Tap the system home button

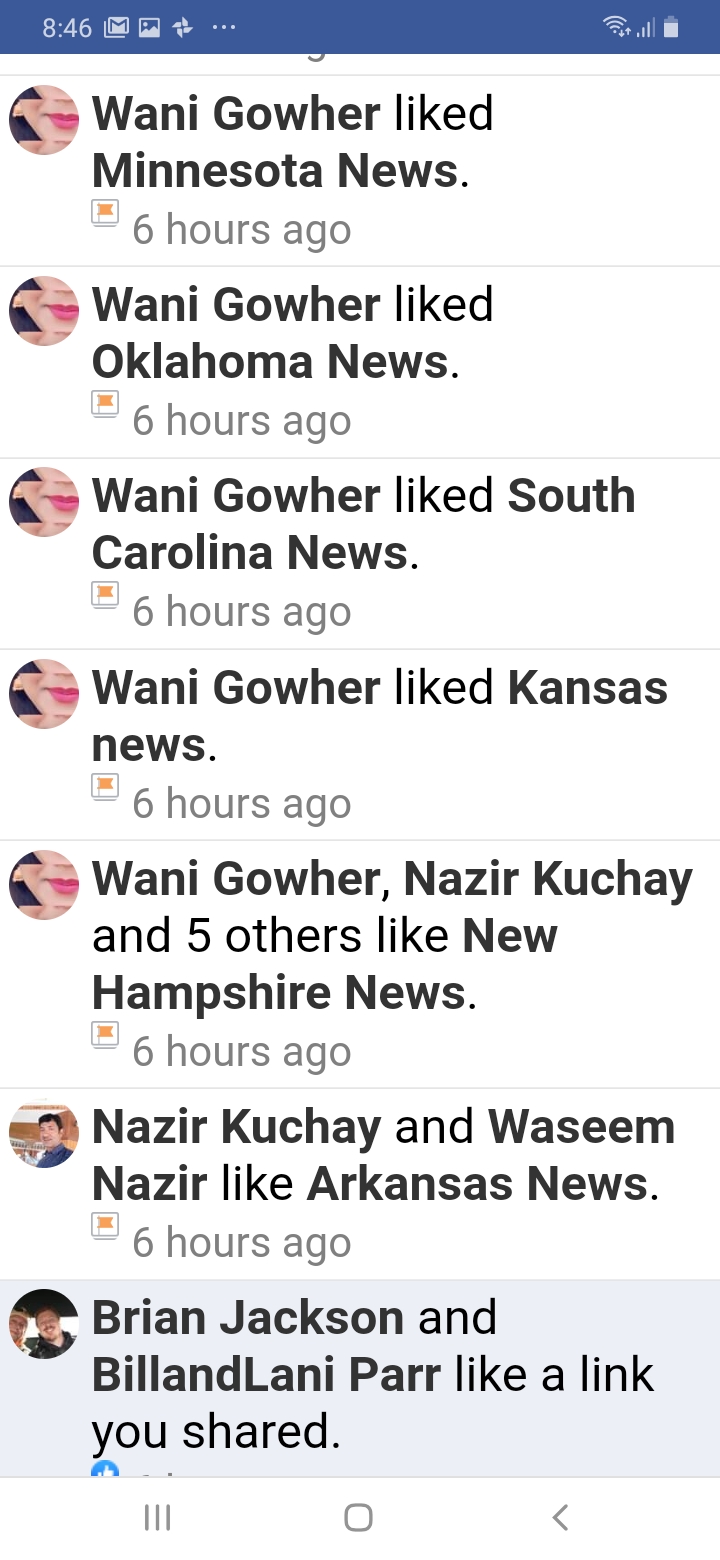359,1517
